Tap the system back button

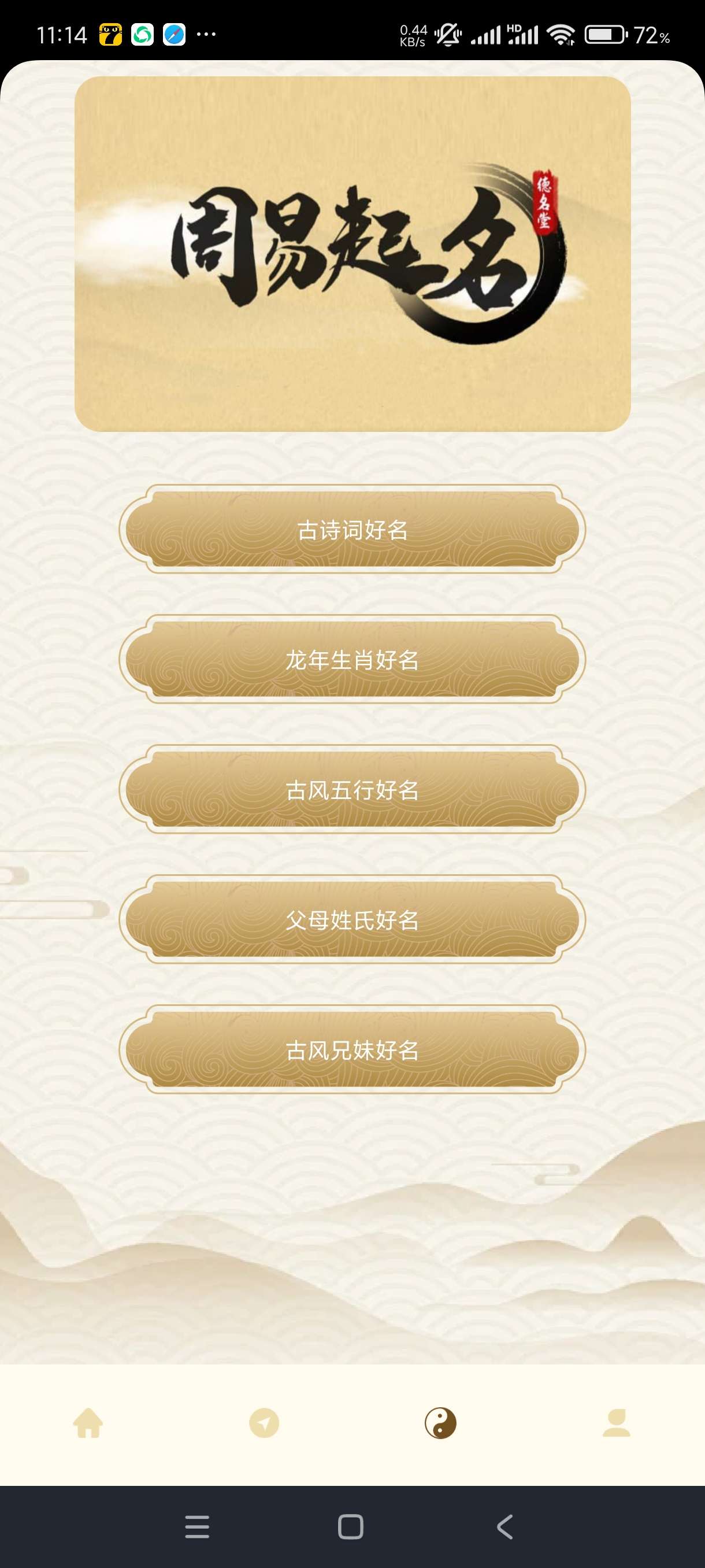pyautogui.click(x=505, y=1526)
